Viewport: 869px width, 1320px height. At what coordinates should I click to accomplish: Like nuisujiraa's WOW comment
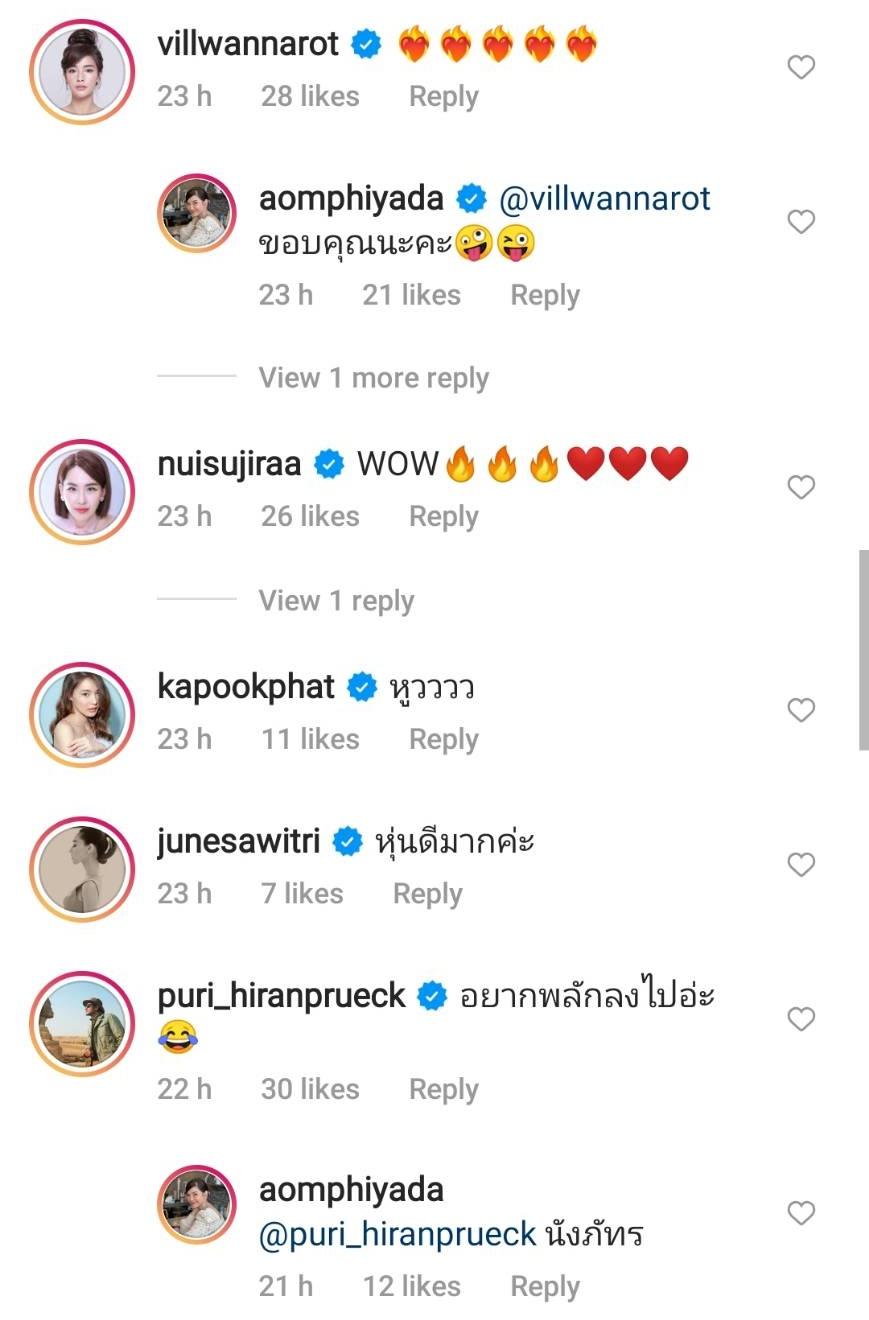coord(801,487)
